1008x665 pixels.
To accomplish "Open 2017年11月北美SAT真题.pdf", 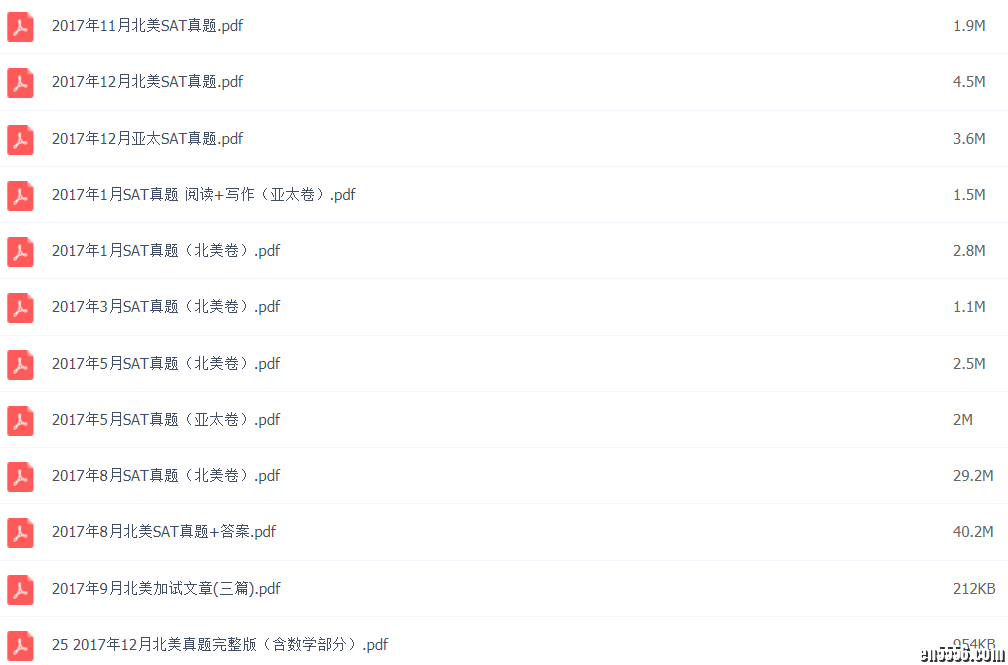I will tap(147, 26).
